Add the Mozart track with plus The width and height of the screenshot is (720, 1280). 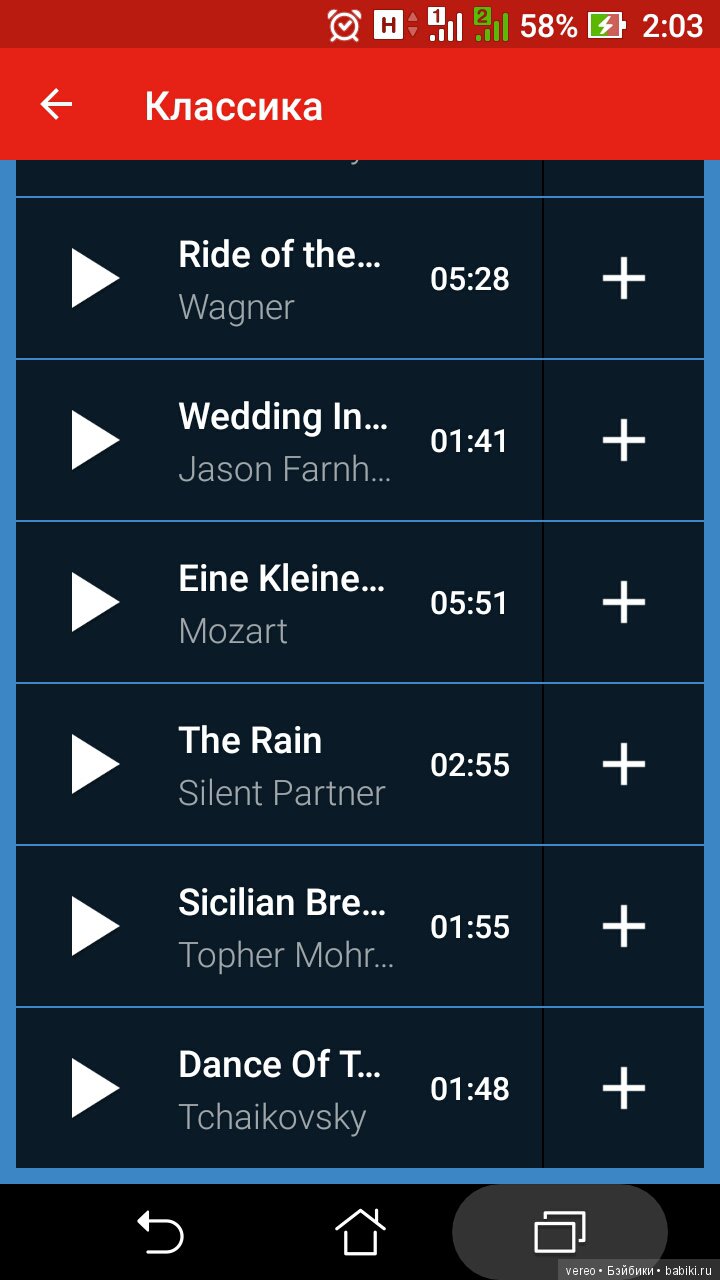pyautogui.click(x=623, y=602)
